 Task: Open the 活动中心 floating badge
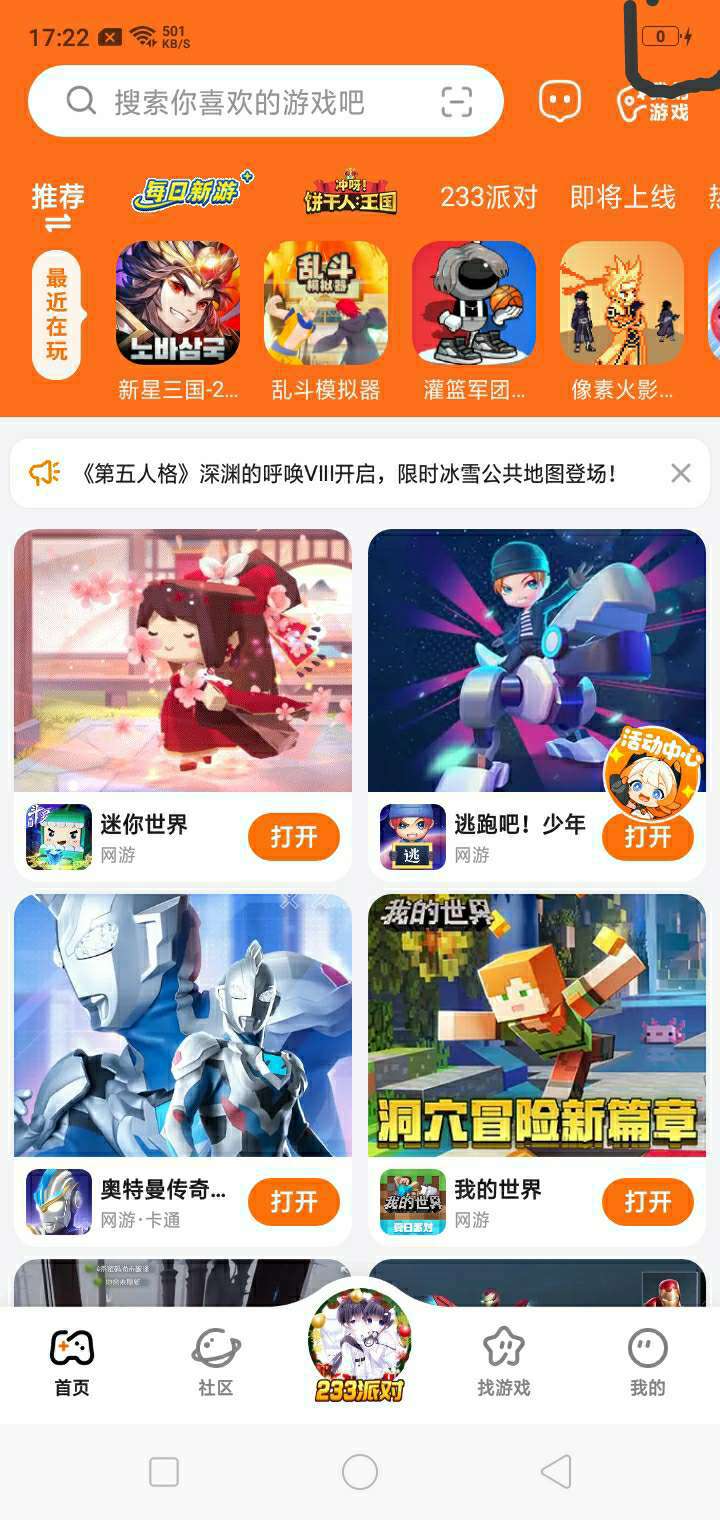pyautogui.click(x=653, y=772)
